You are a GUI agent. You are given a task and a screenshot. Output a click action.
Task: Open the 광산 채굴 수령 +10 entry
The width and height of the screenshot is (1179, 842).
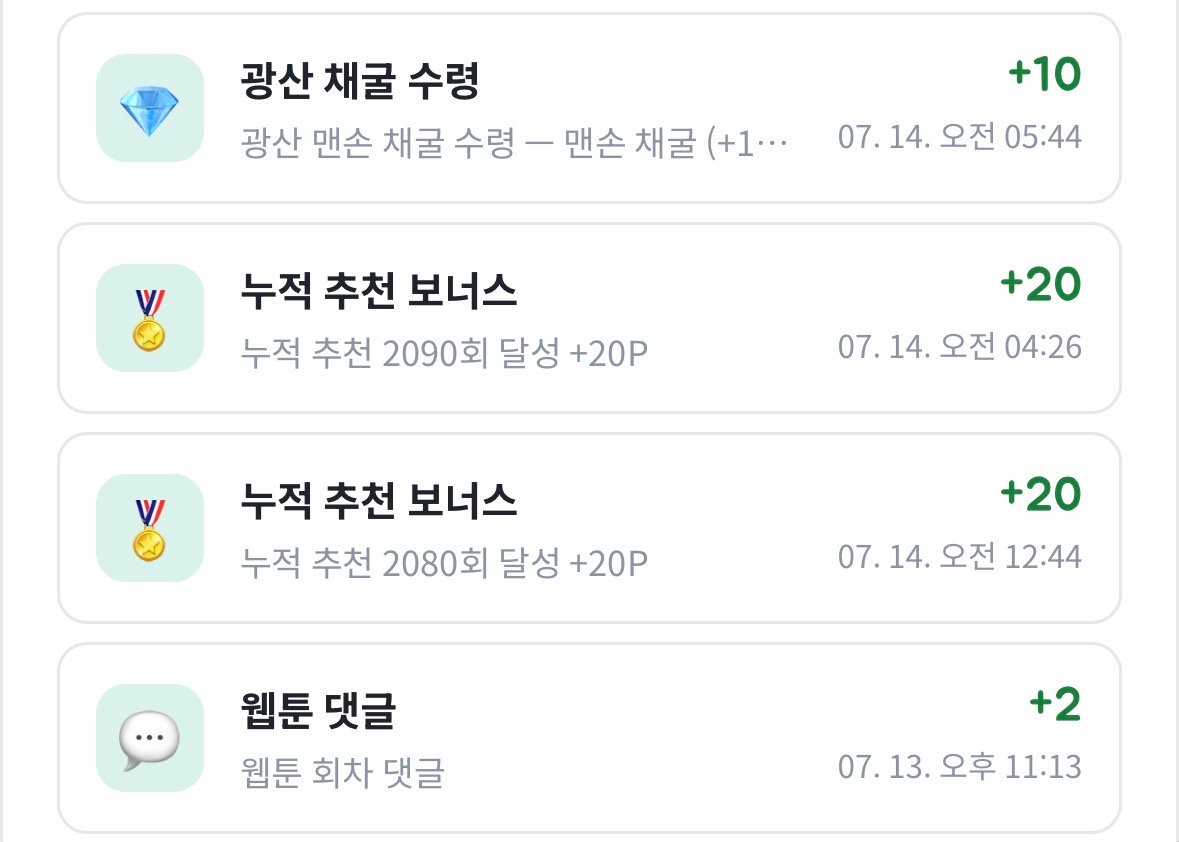[589, 108]
